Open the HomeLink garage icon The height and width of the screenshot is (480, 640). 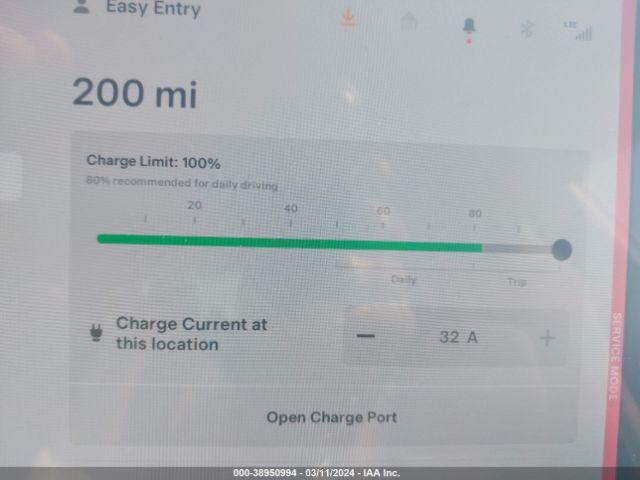409,22
